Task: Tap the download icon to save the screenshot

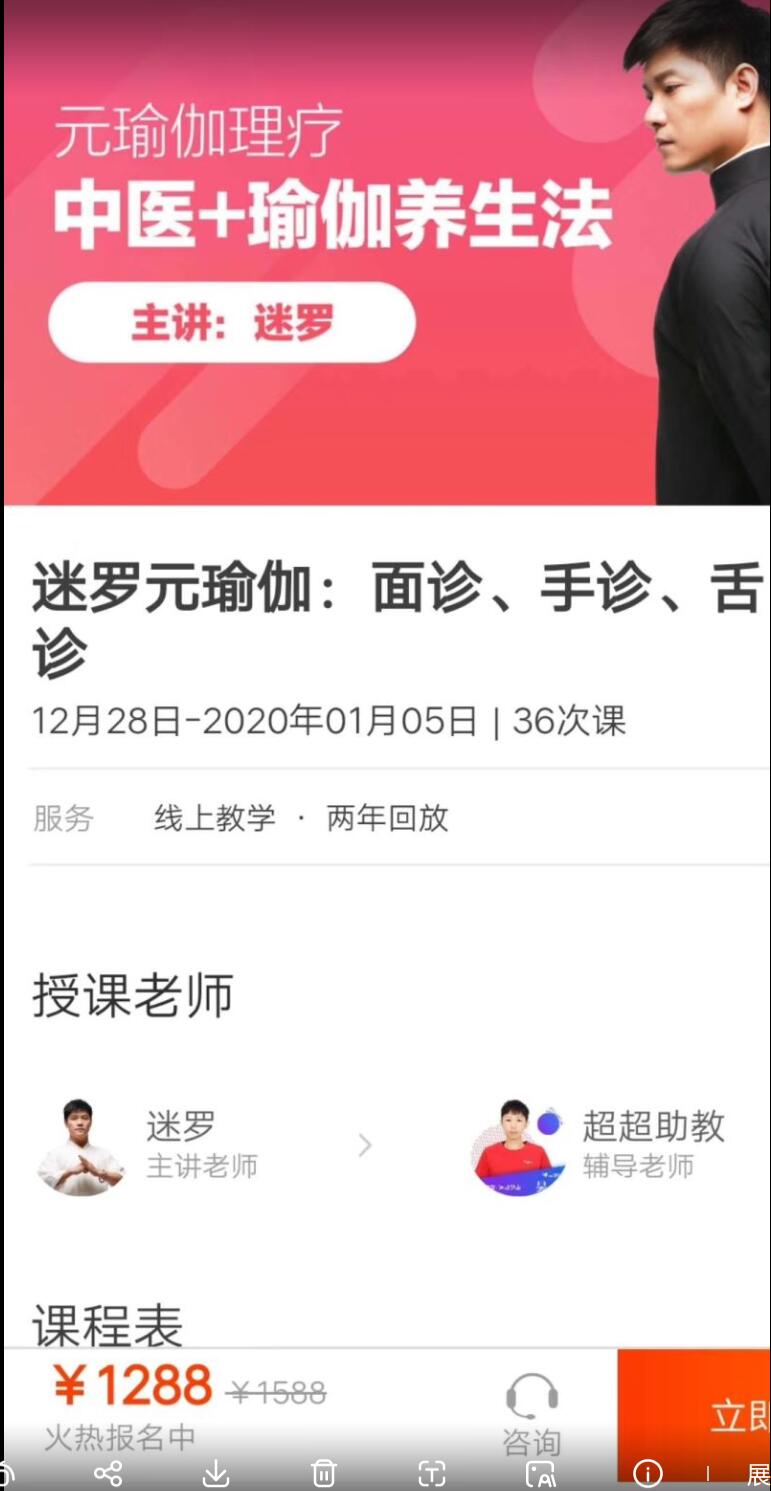Action: coord(215,1473)
